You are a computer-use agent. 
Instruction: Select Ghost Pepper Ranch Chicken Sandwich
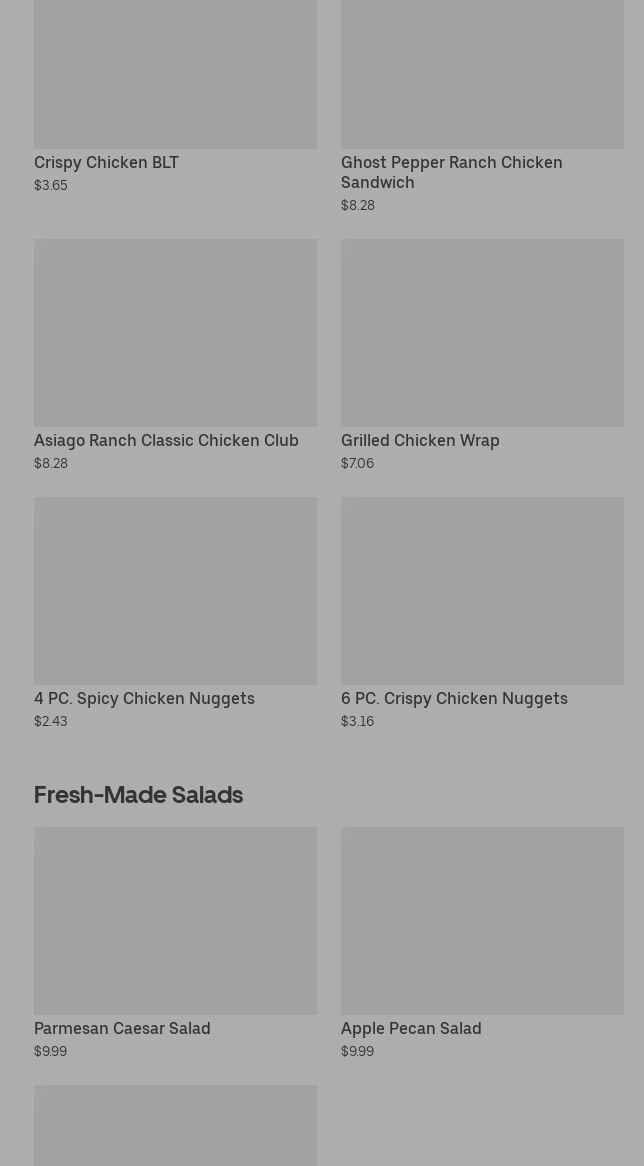click(482, 106)
